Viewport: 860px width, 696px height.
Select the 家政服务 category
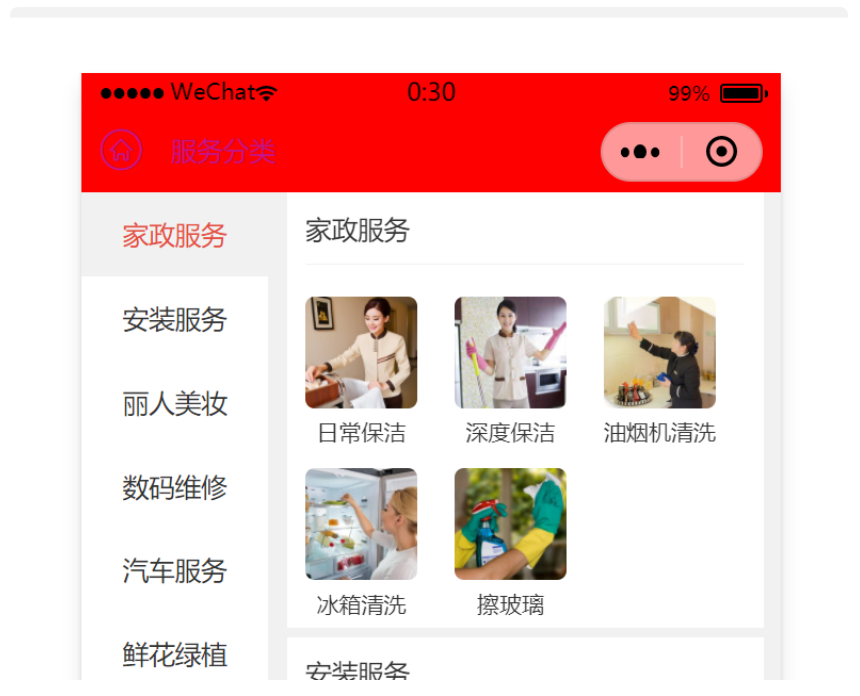coord(175,236)
